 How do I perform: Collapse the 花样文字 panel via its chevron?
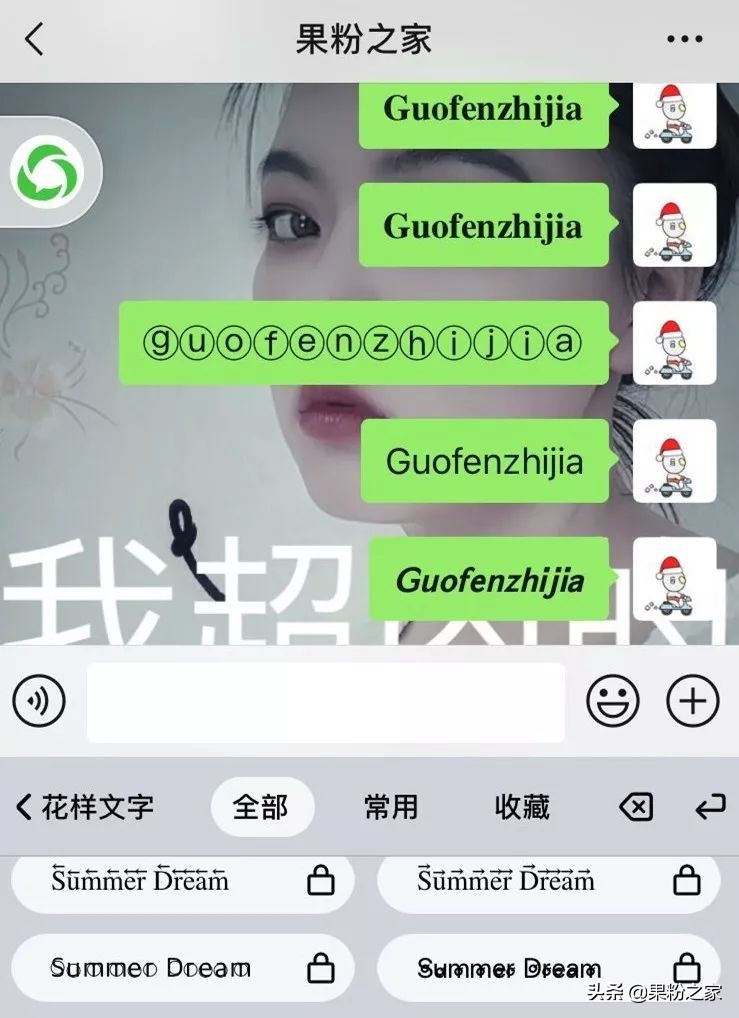(x=22, y=806)
